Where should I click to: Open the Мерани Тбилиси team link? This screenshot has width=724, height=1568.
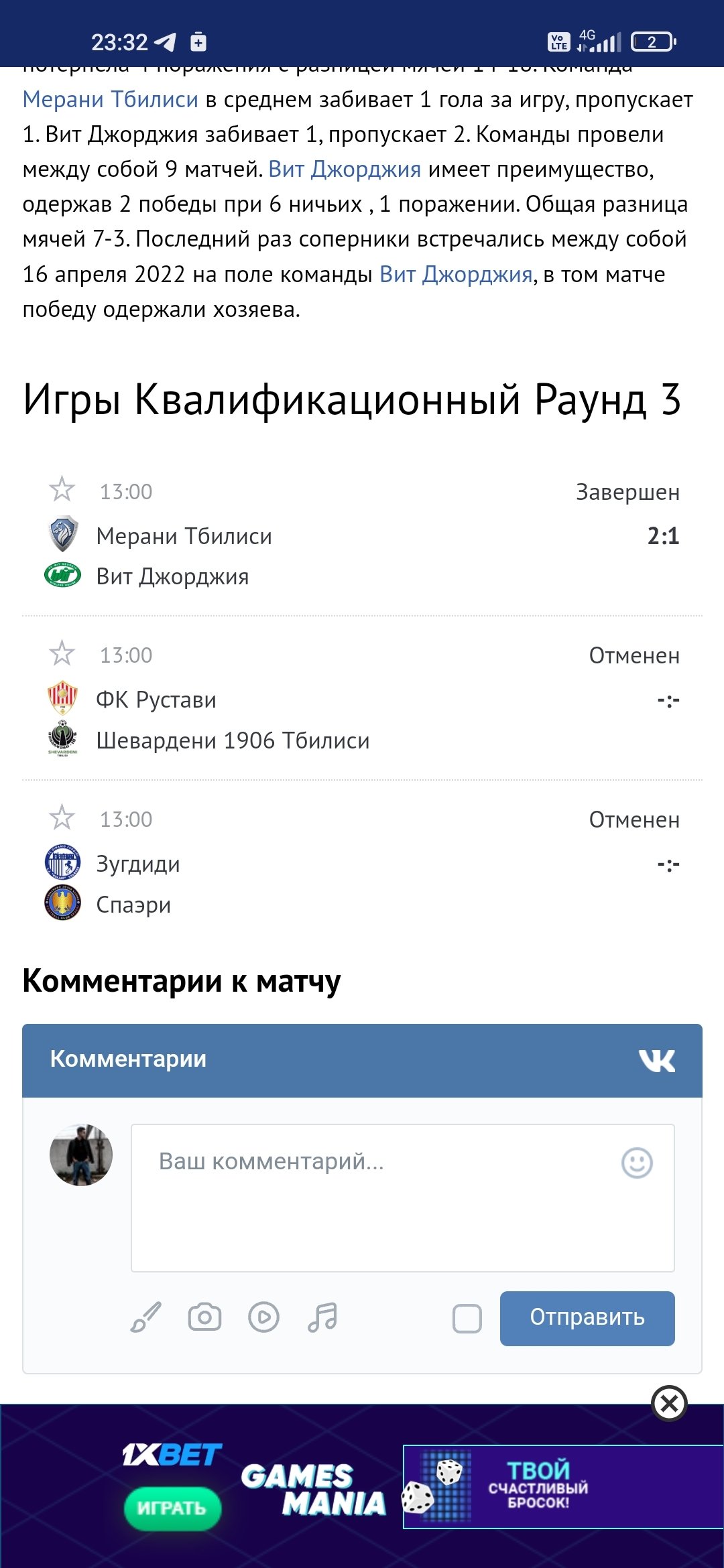(x=110, y=100)
